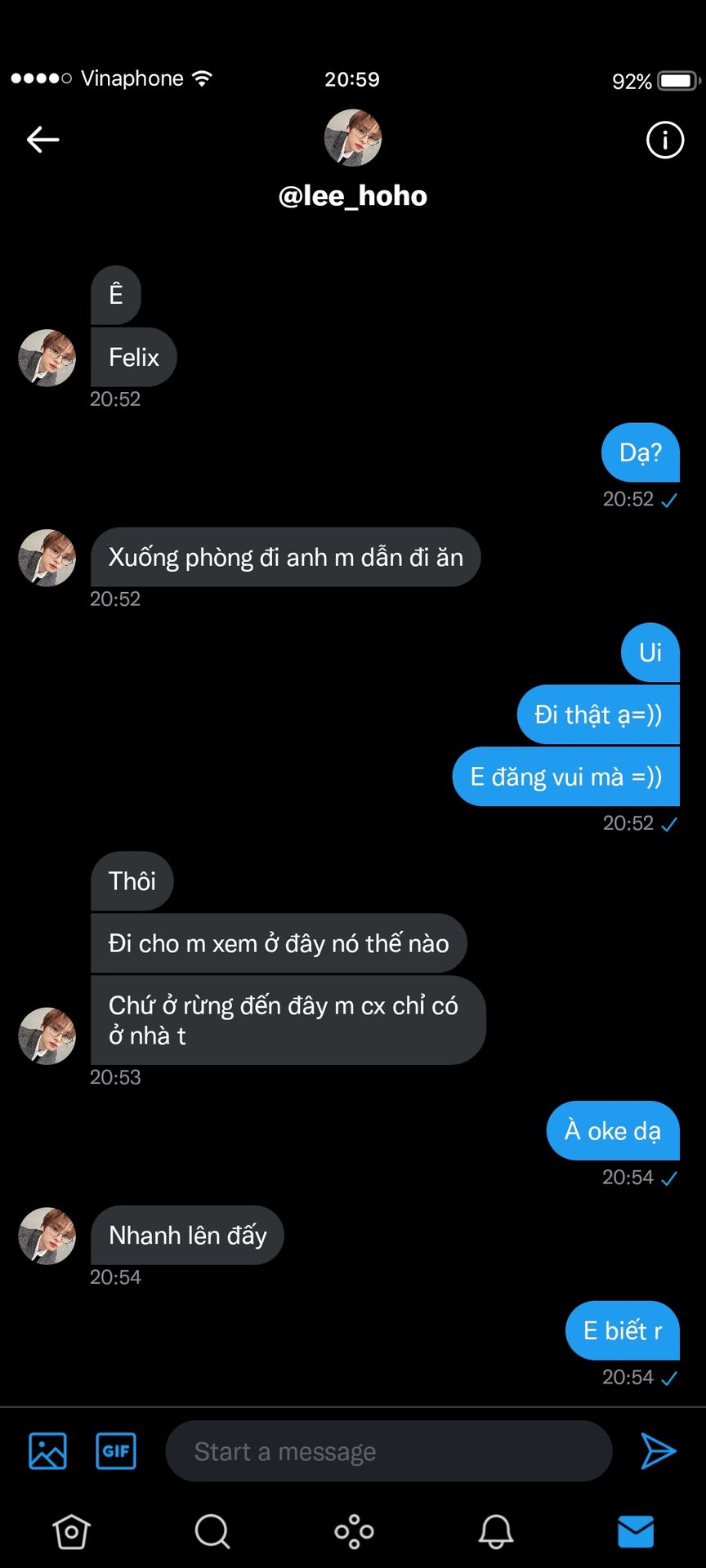This screenshot has width=706, height=1568.
Task: Open conversation info
Action: (664, 140)
